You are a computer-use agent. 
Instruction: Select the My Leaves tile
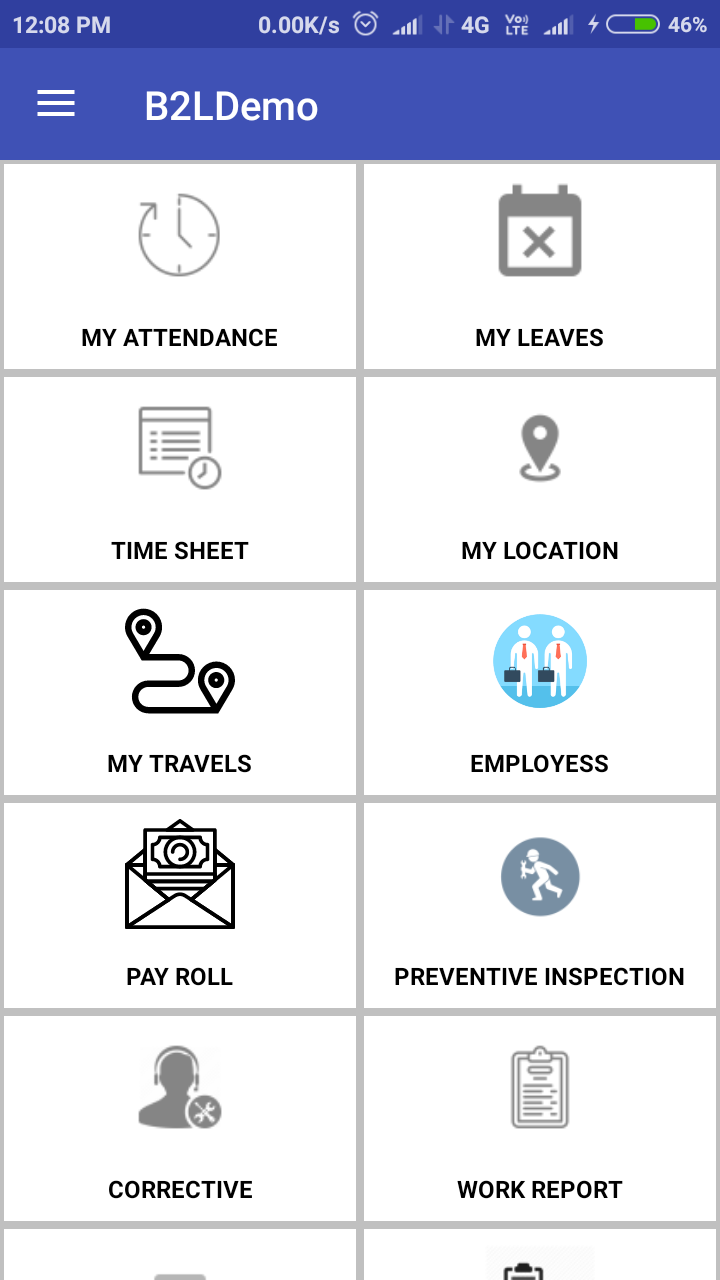pos(540,267)
